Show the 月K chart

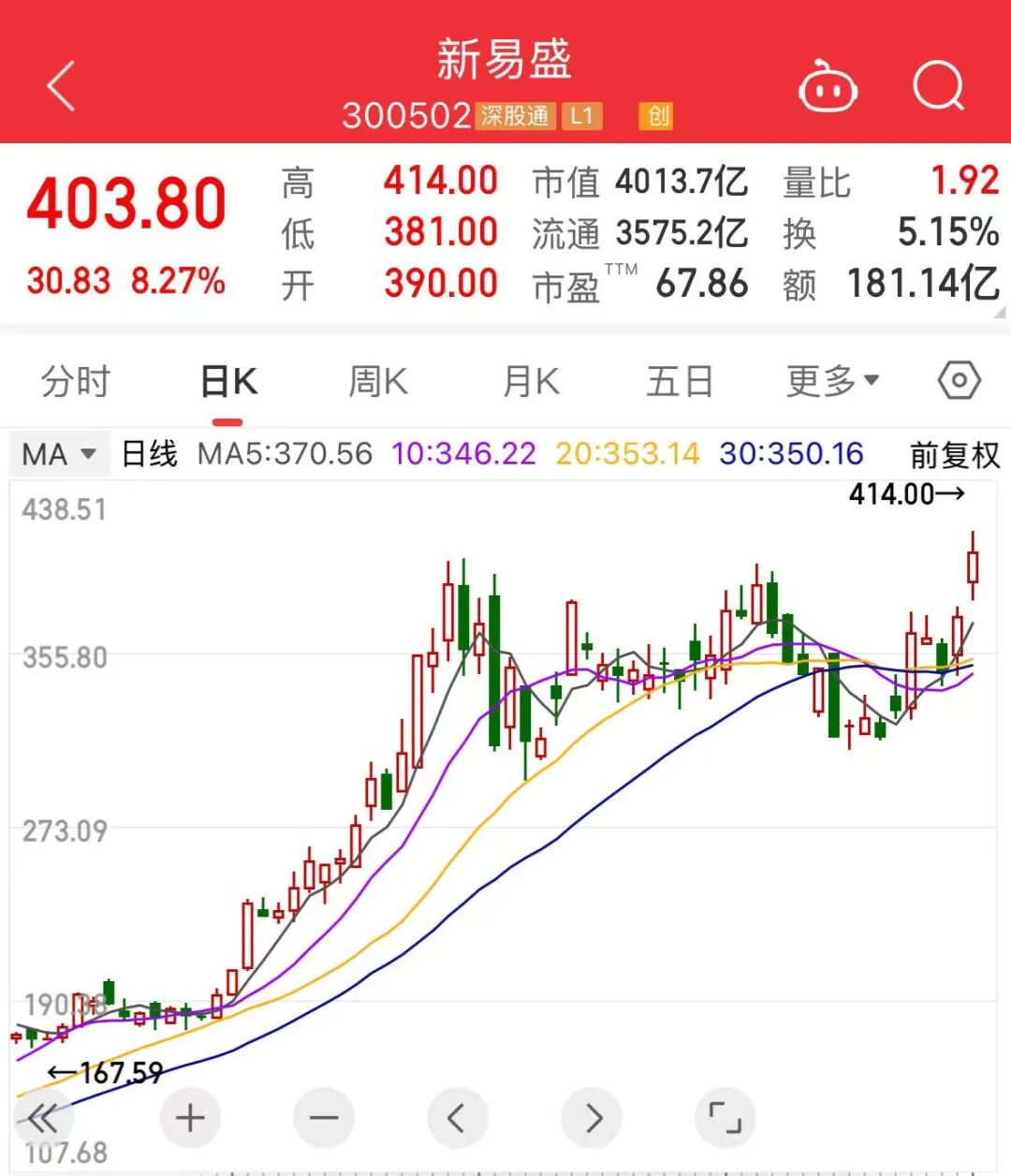click(x=531, y=382)
